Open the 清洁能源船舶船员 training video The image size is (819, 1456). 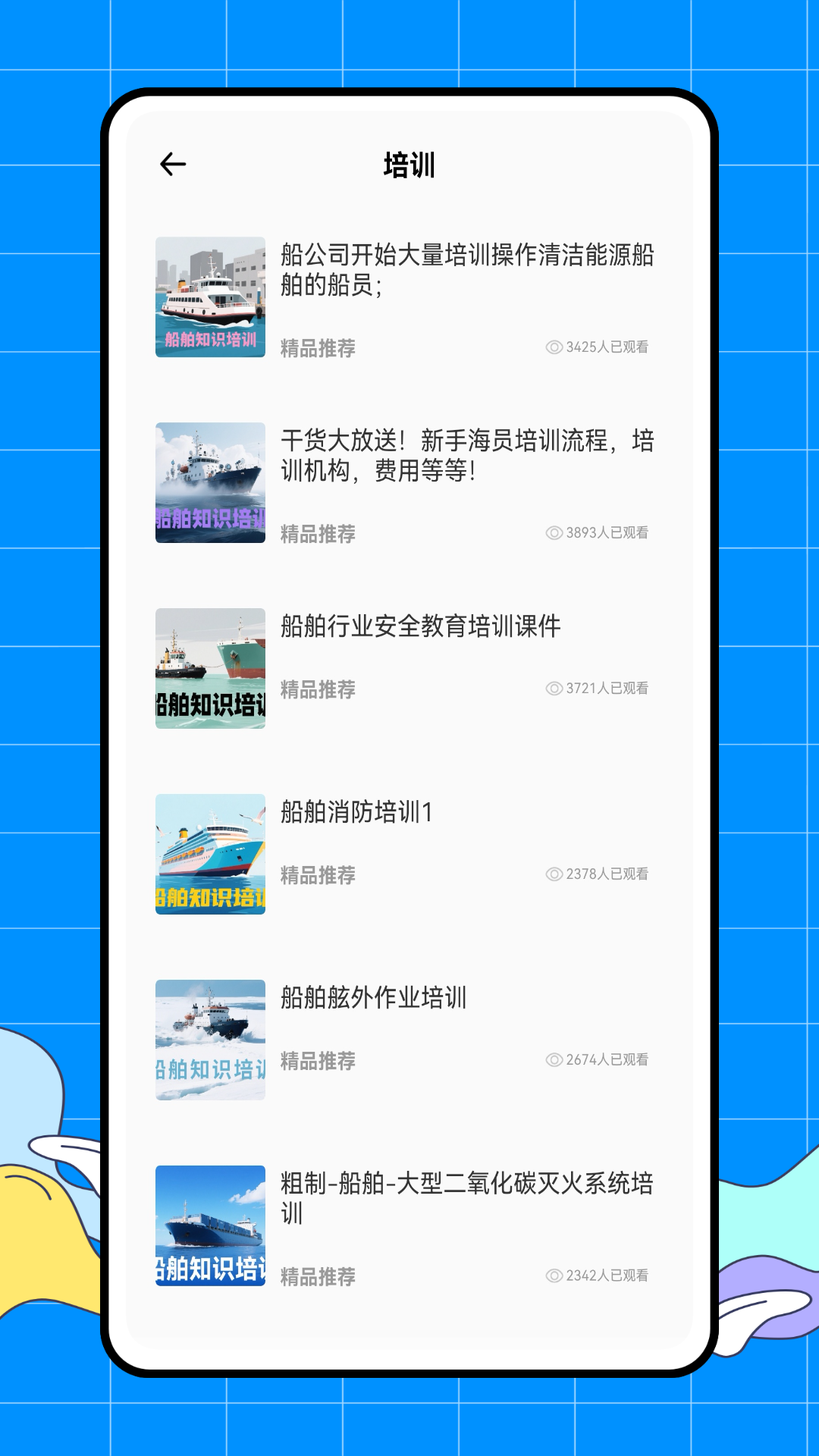pyautogui.click(x=470, y=273)
